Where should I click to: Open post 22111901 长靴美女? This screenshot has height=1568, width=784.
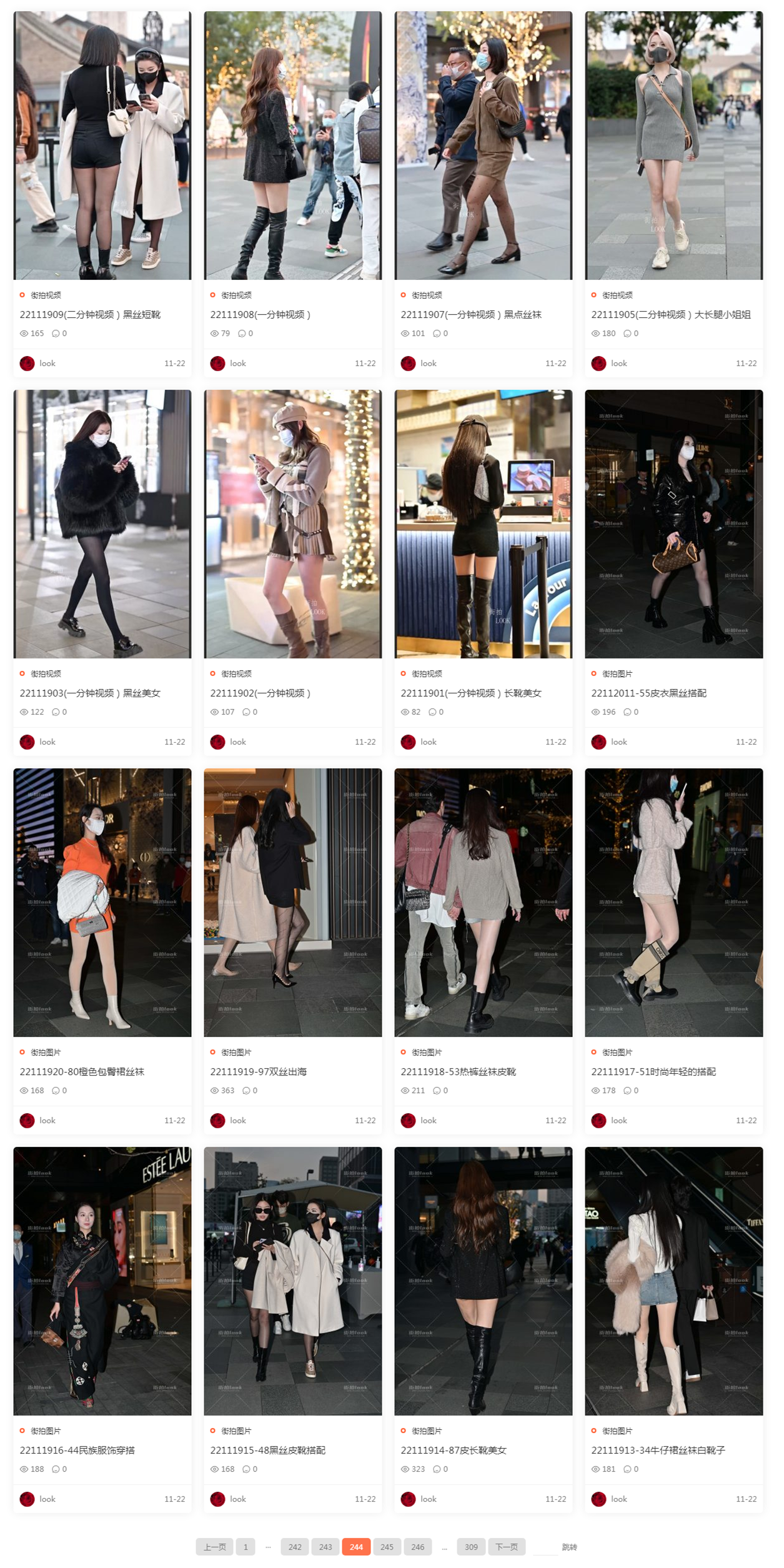click(x=471, y=693)
